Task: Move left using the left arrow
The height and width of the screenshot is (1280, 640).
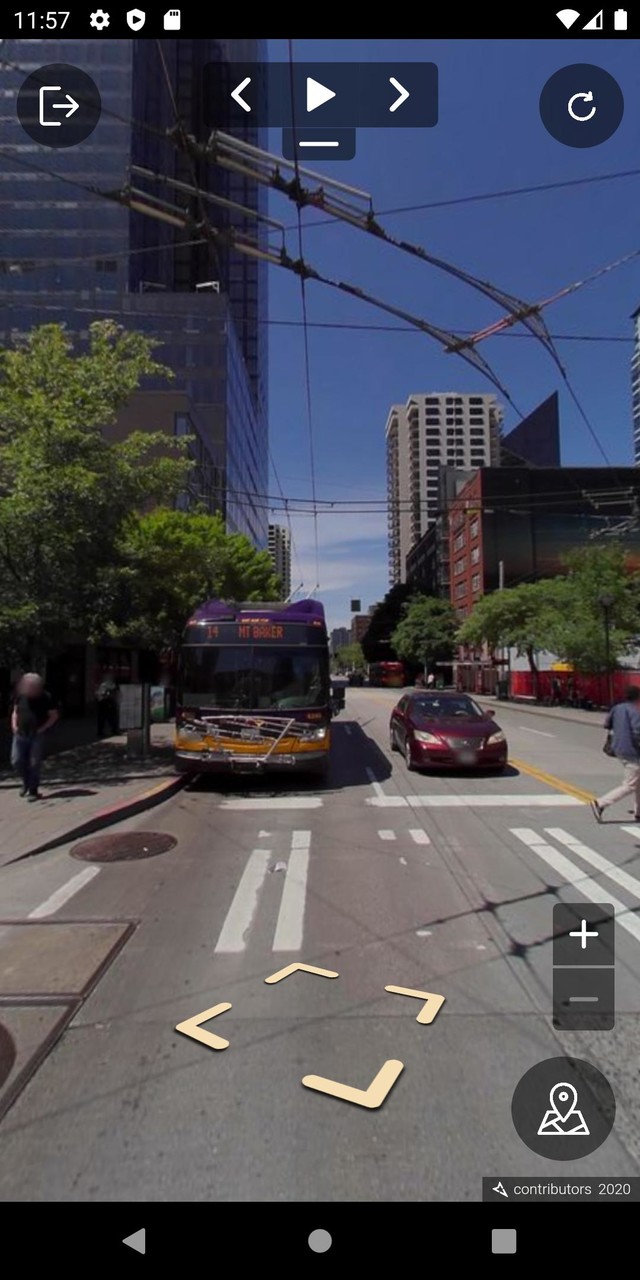Action: point(205,1026)
